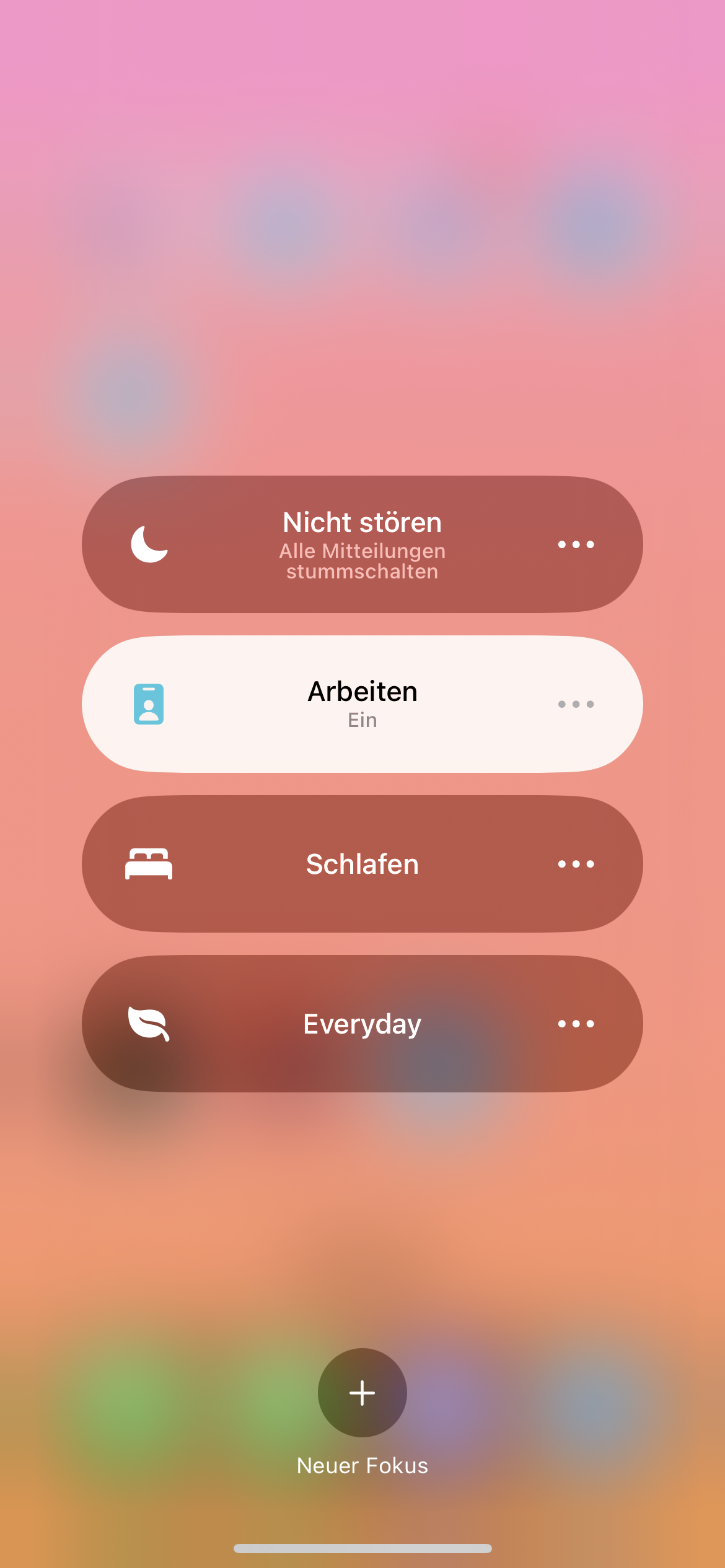Open options dots for Schlafen
The height and width of the screenshot is (1568, 725).
[x=576, y=864]
